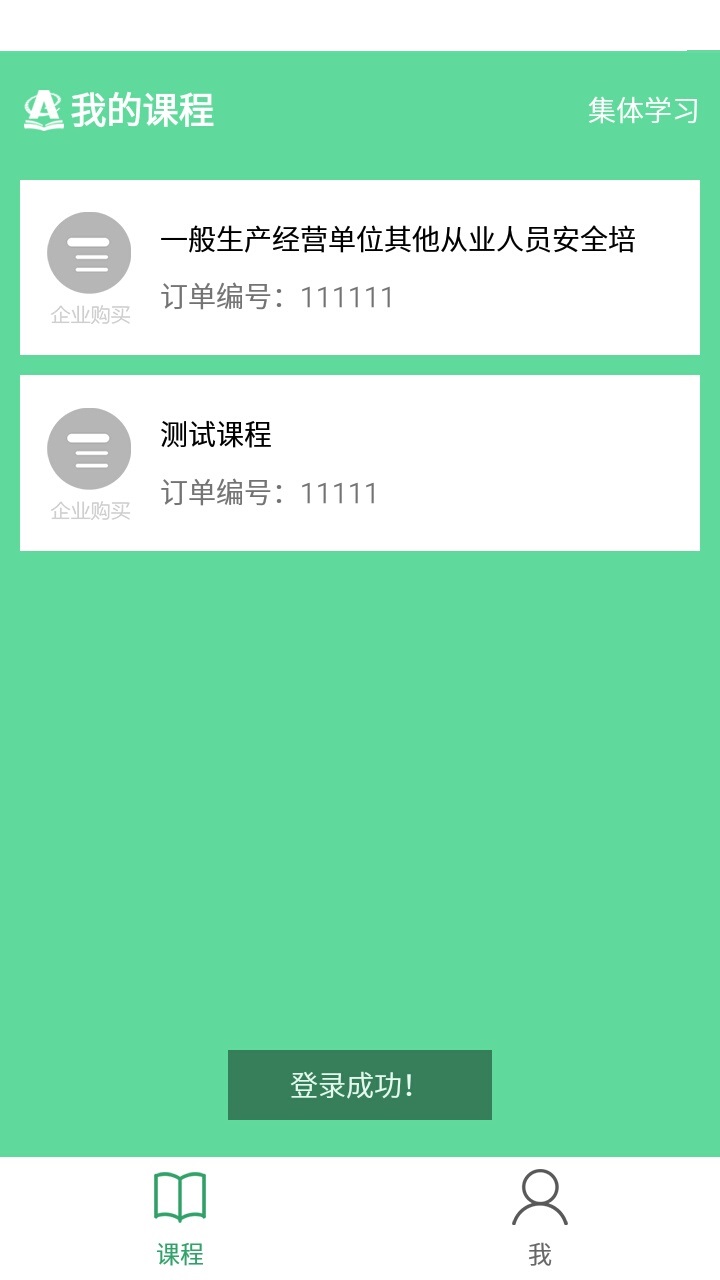This screenshot has height=1280, width=720.
Task: Switch to the 课程 tab
Action: pos(180,1217)
